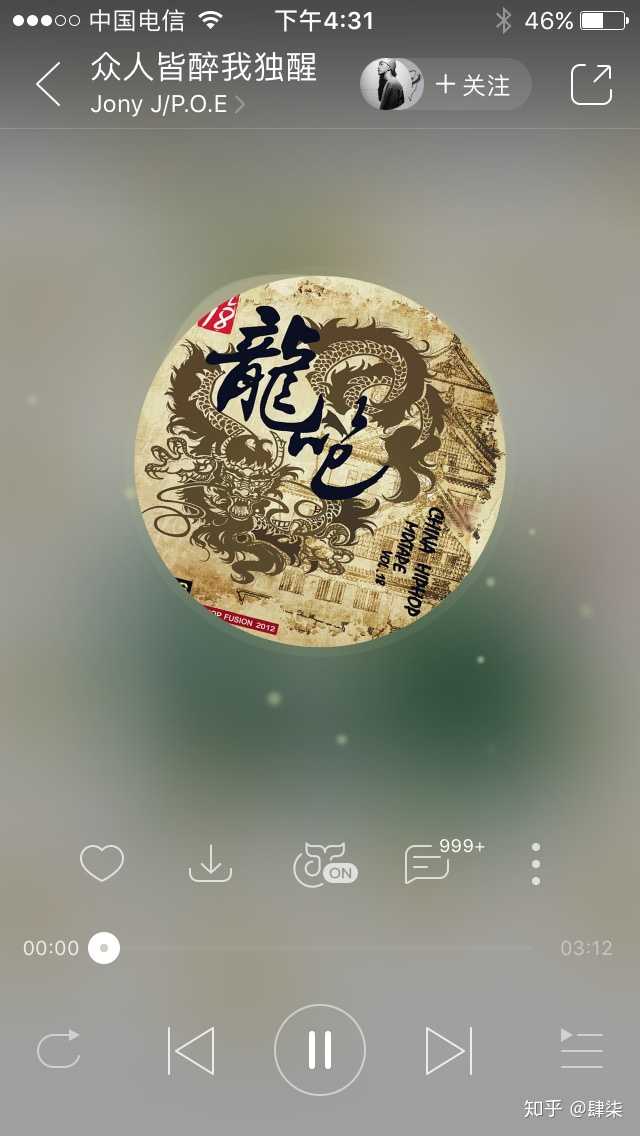The height and width of the screenshot is (1136, 640).
Task: Go back with the top-left arrow
Action: pos(48,84)
